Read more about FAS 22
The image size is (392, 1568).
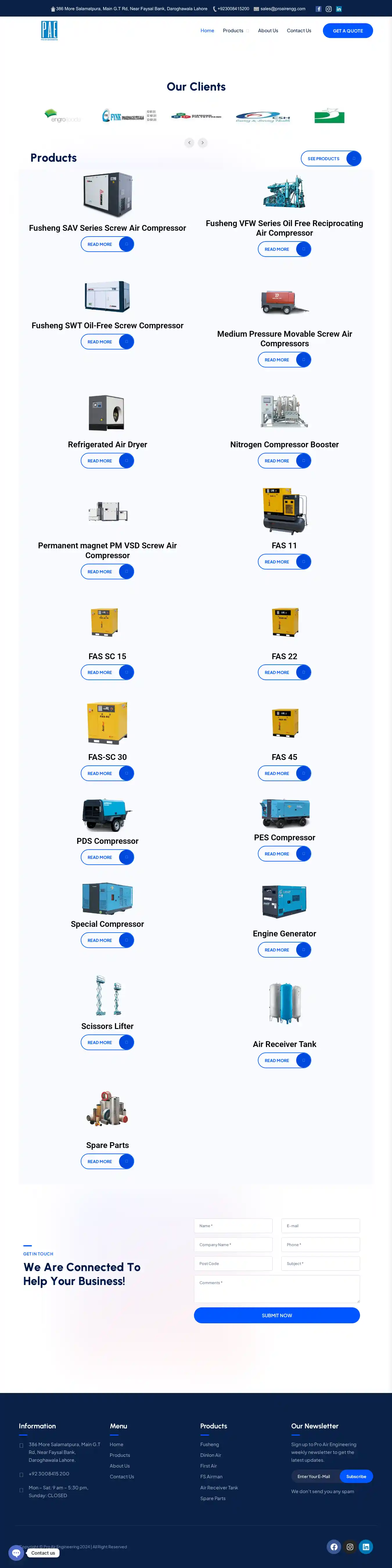pyautogui.click(x=284, y=673)
